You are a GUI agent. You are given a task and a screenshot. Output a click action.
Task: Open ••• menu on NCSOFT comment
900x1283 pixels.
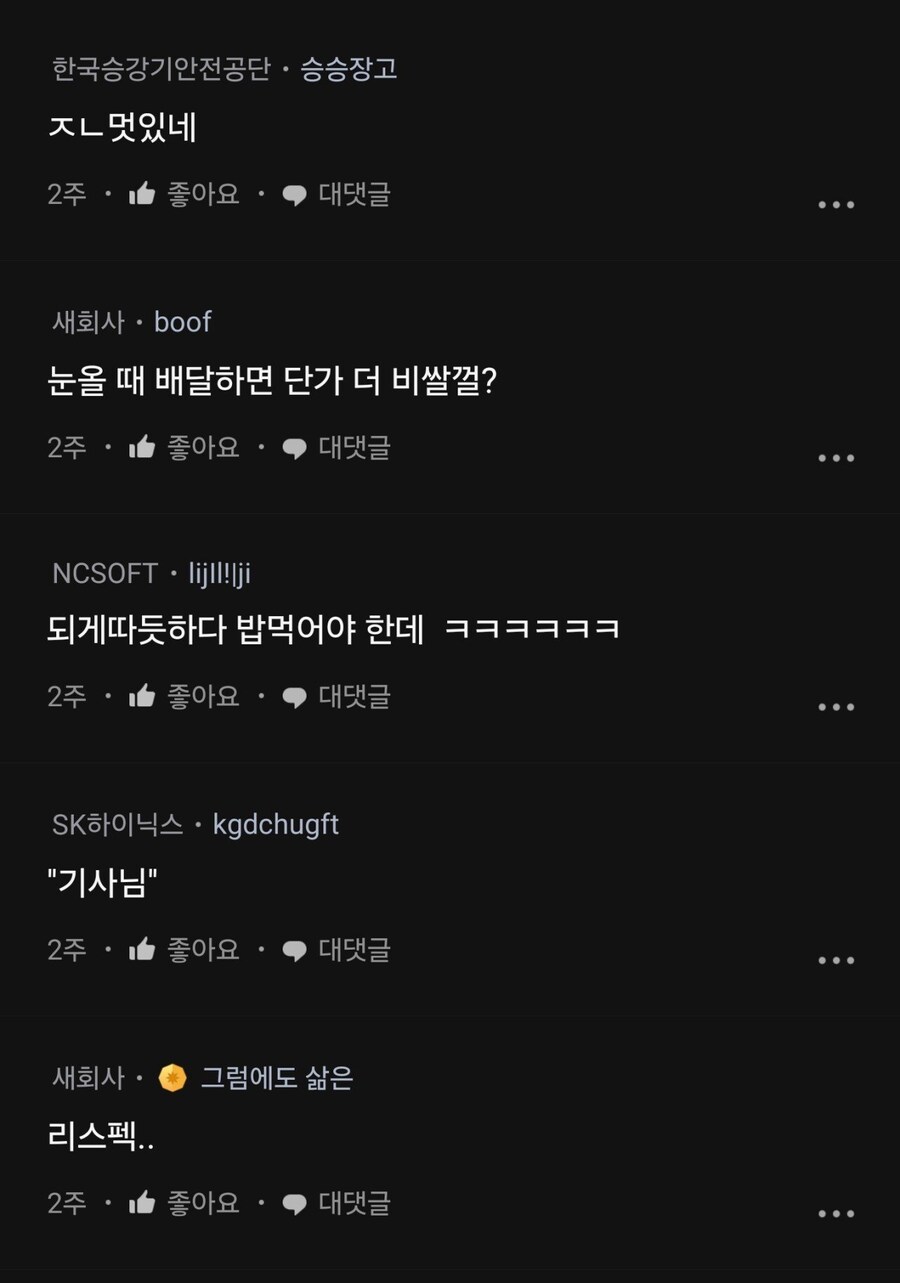click(835, 706)
